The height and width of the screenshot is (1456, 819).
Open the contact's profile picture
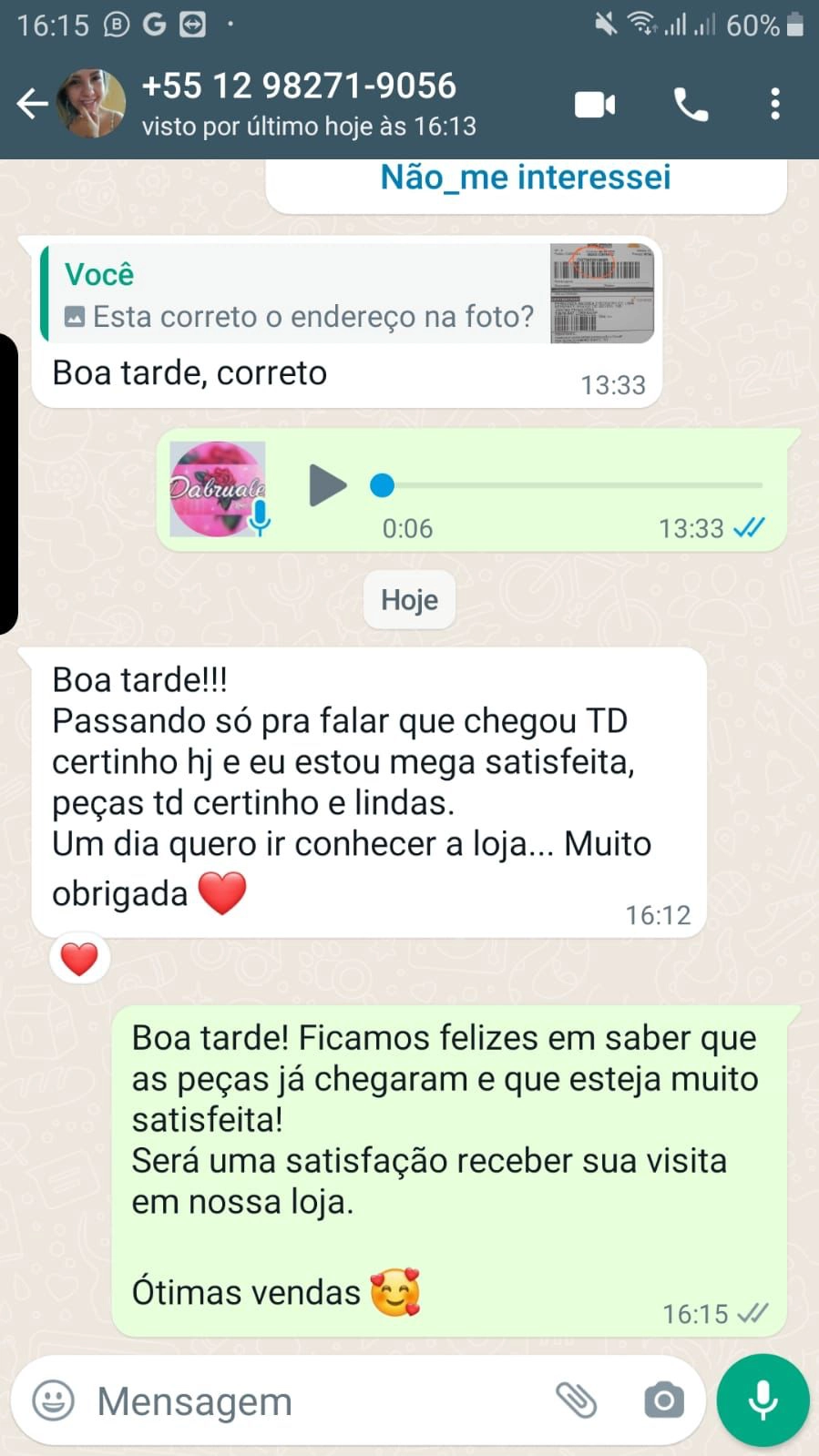point(91,104)
